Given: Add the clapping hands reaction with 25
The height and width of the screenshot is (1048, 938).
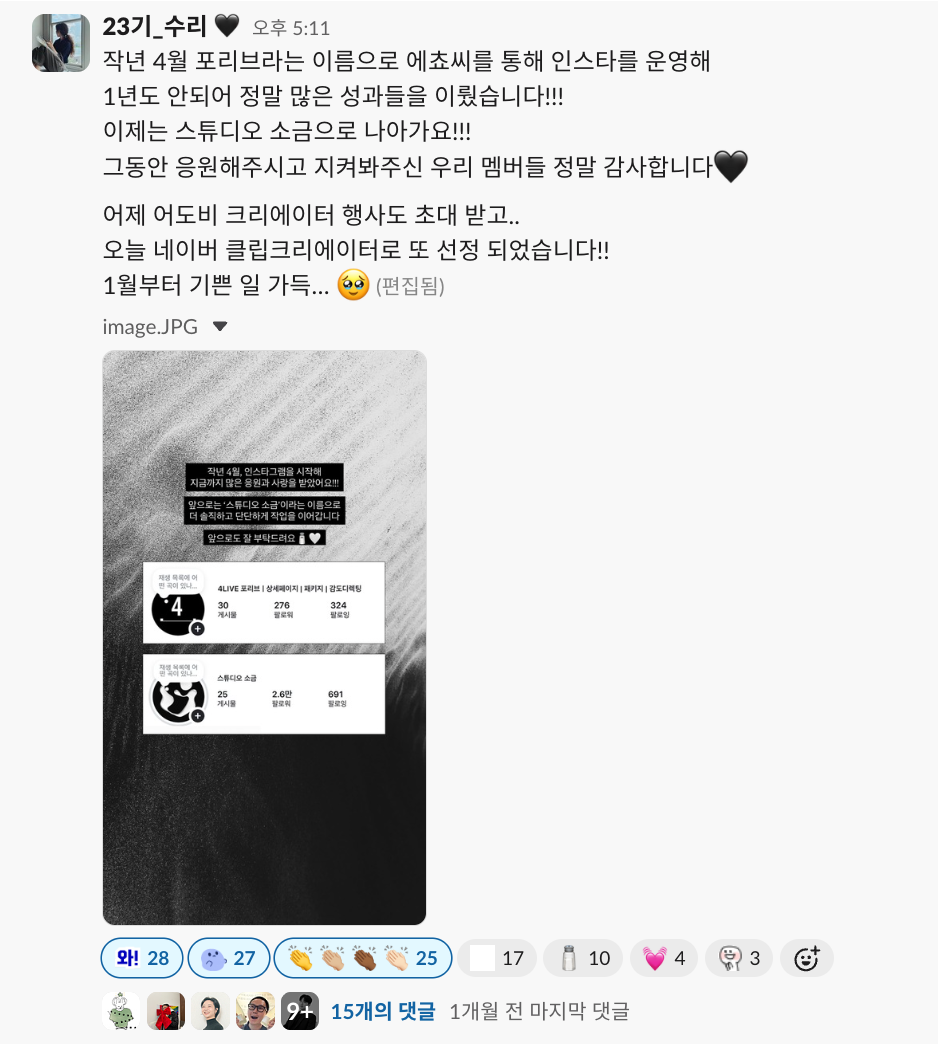Looking at the screenshot, I should pos(363,958).
